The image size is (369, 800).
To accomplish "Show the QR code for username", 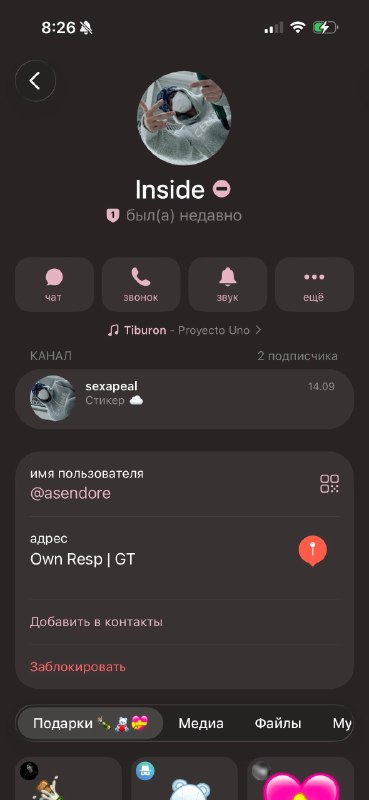I will click(330, 484).
